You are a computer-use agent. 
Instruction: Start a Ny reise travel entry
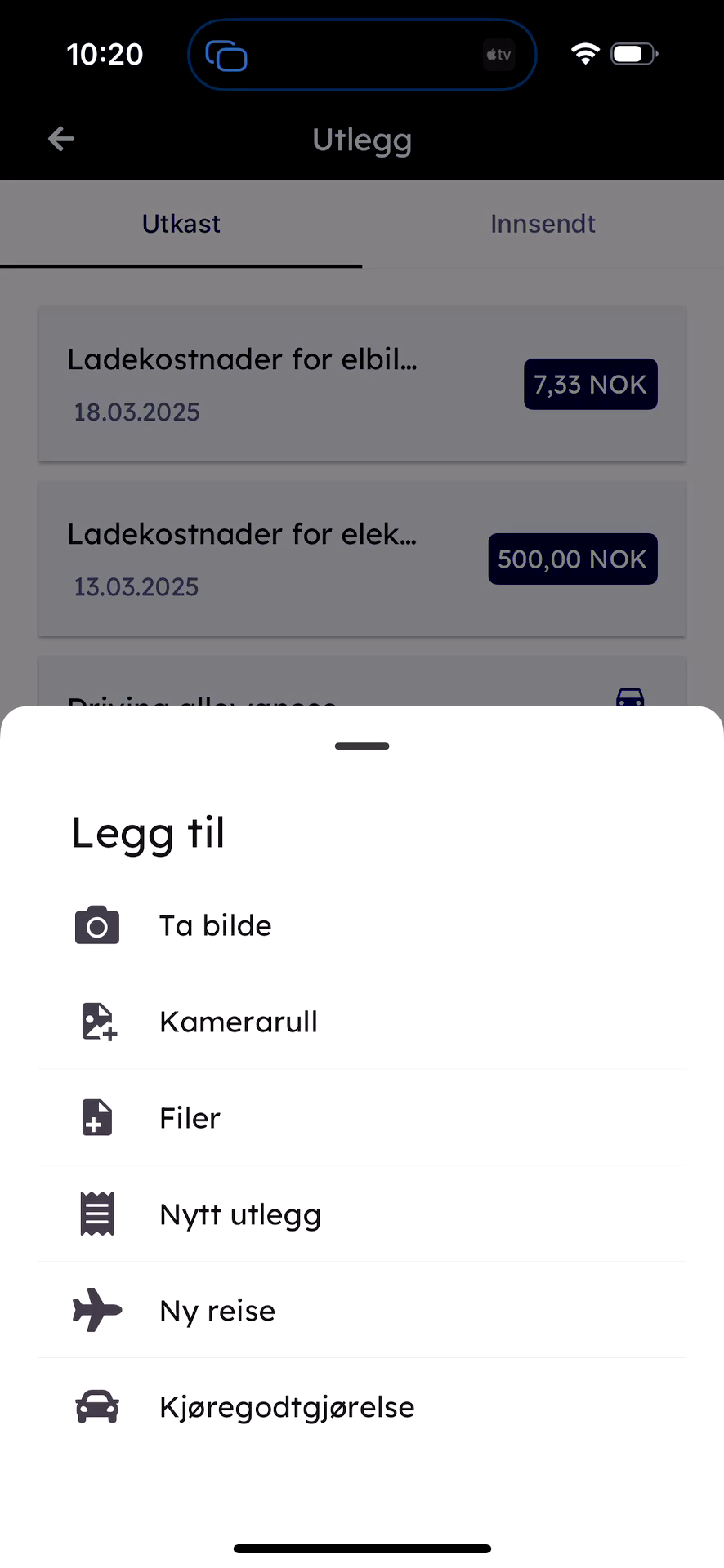tap(217, 1311)
